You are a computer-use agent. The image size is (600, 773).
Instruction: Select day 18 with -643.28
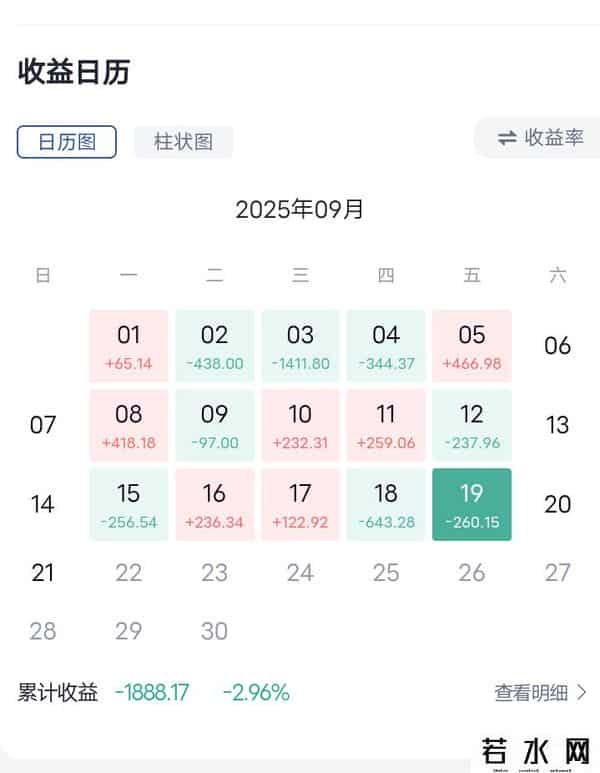tap(386, 504)
